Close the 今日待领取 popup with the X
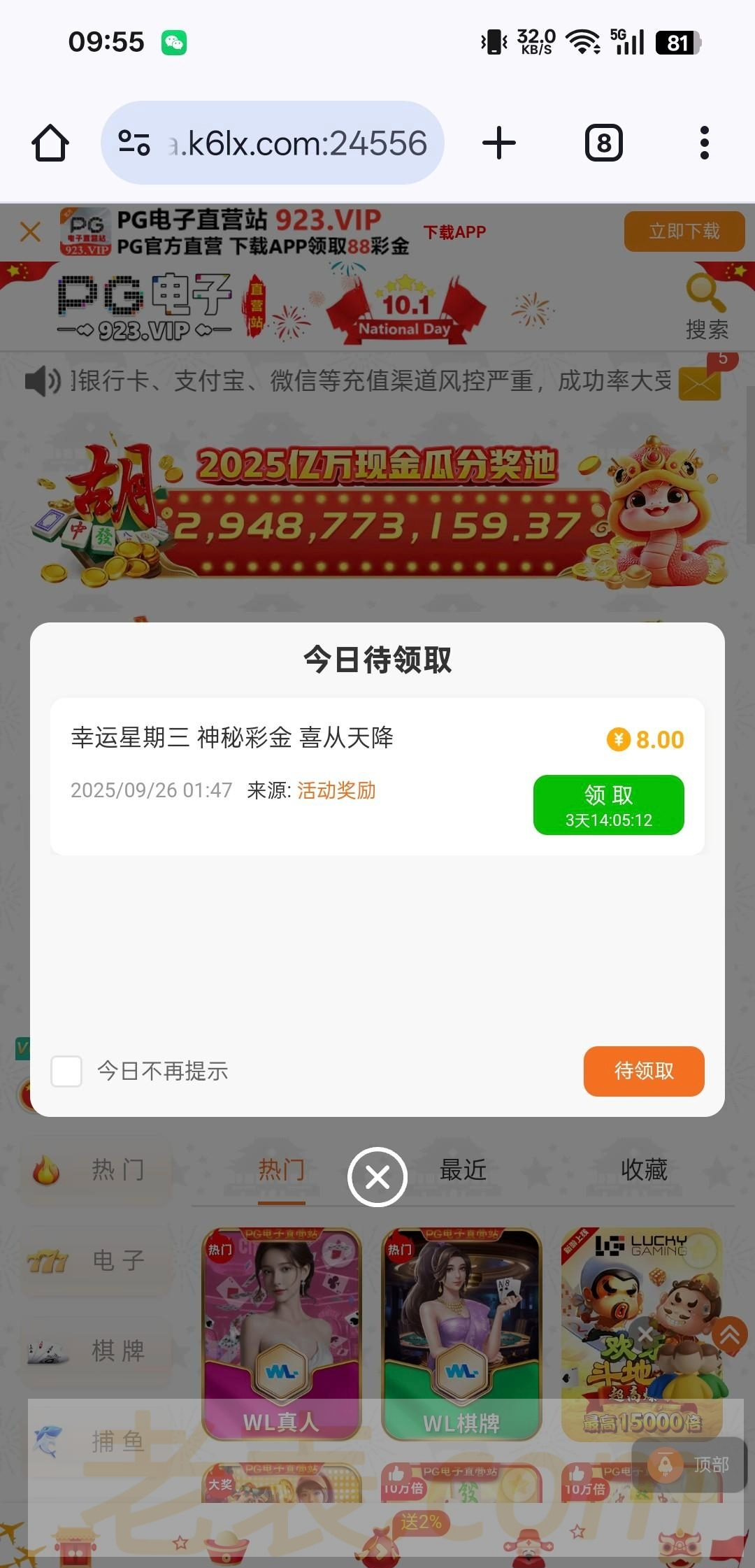This screenshot has width=755, height=1568. coord(377,1178)
